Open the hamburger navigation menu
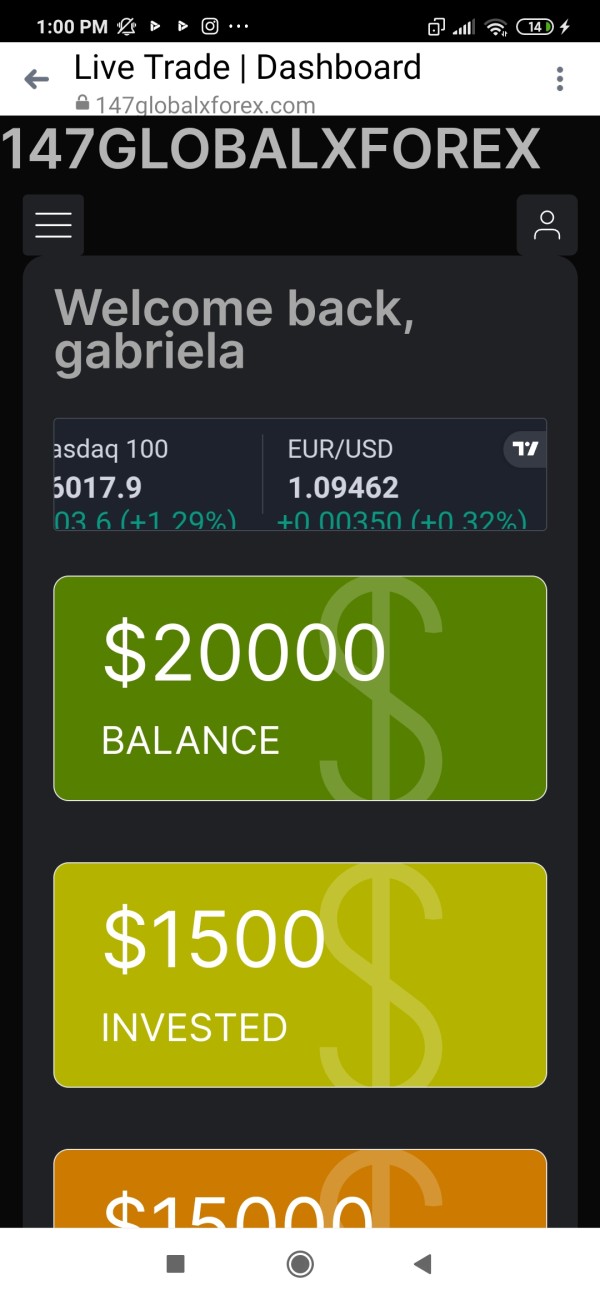This screenshot has height=1300, width=600. (x=53, y=225)
